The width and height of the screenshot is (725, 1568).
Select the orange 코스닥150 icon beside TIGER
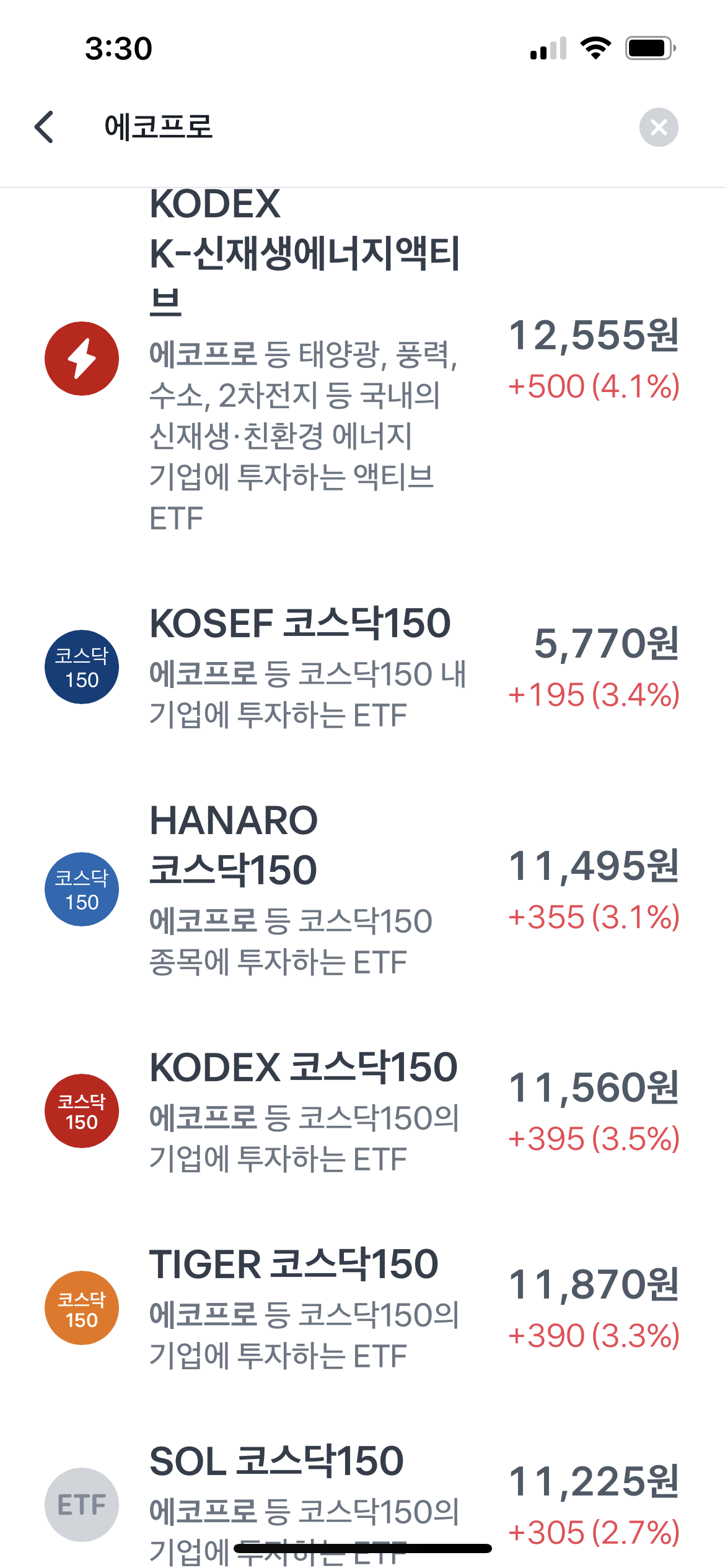pyautogui.click(x=82, y=1307)
